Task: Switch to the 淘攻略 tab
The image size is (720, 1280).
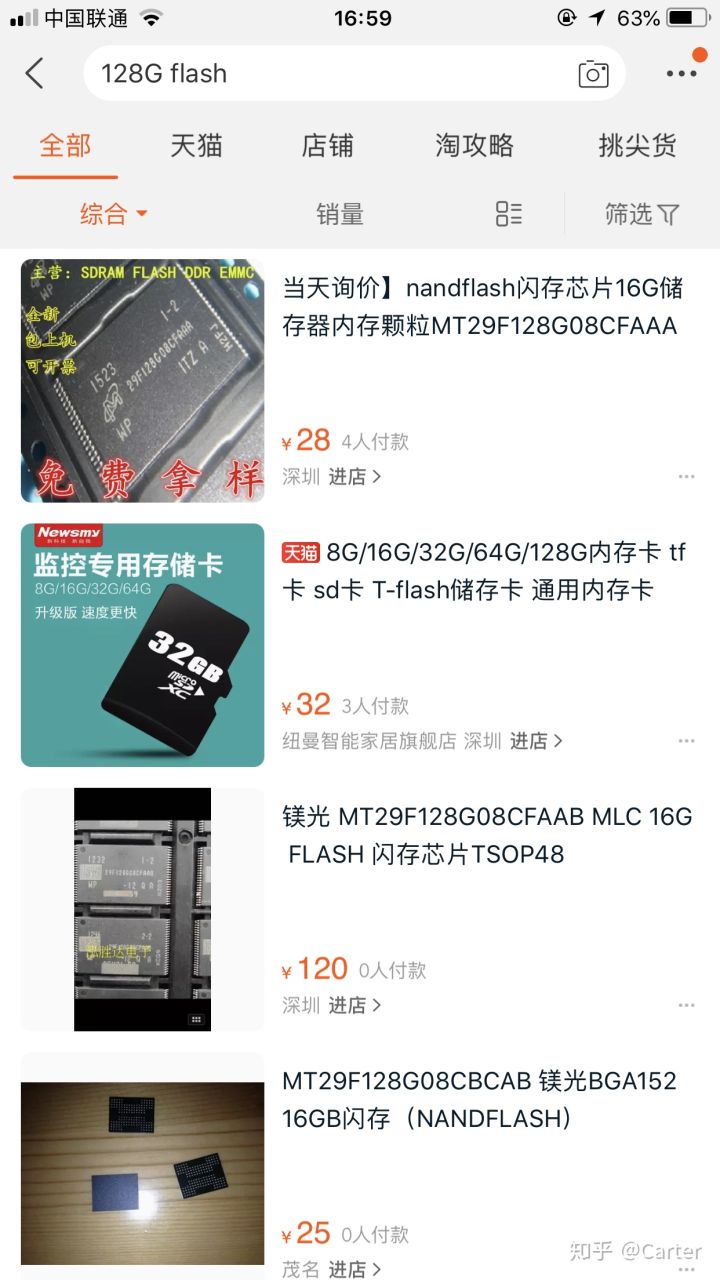Action: [474, 146]
